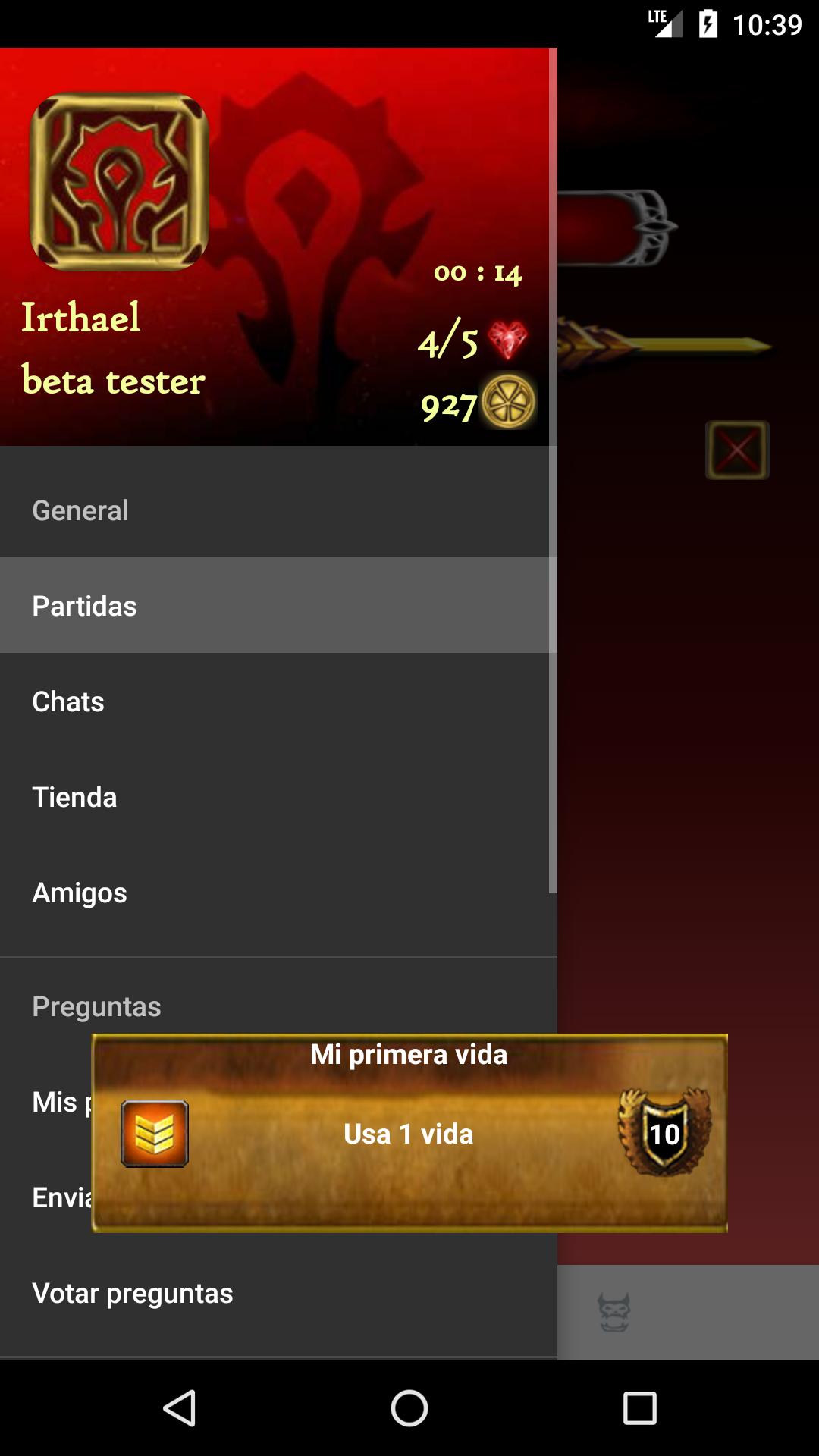Open the Tienda store
This screenshot has width=819, height=1456.
click(74, 797)
